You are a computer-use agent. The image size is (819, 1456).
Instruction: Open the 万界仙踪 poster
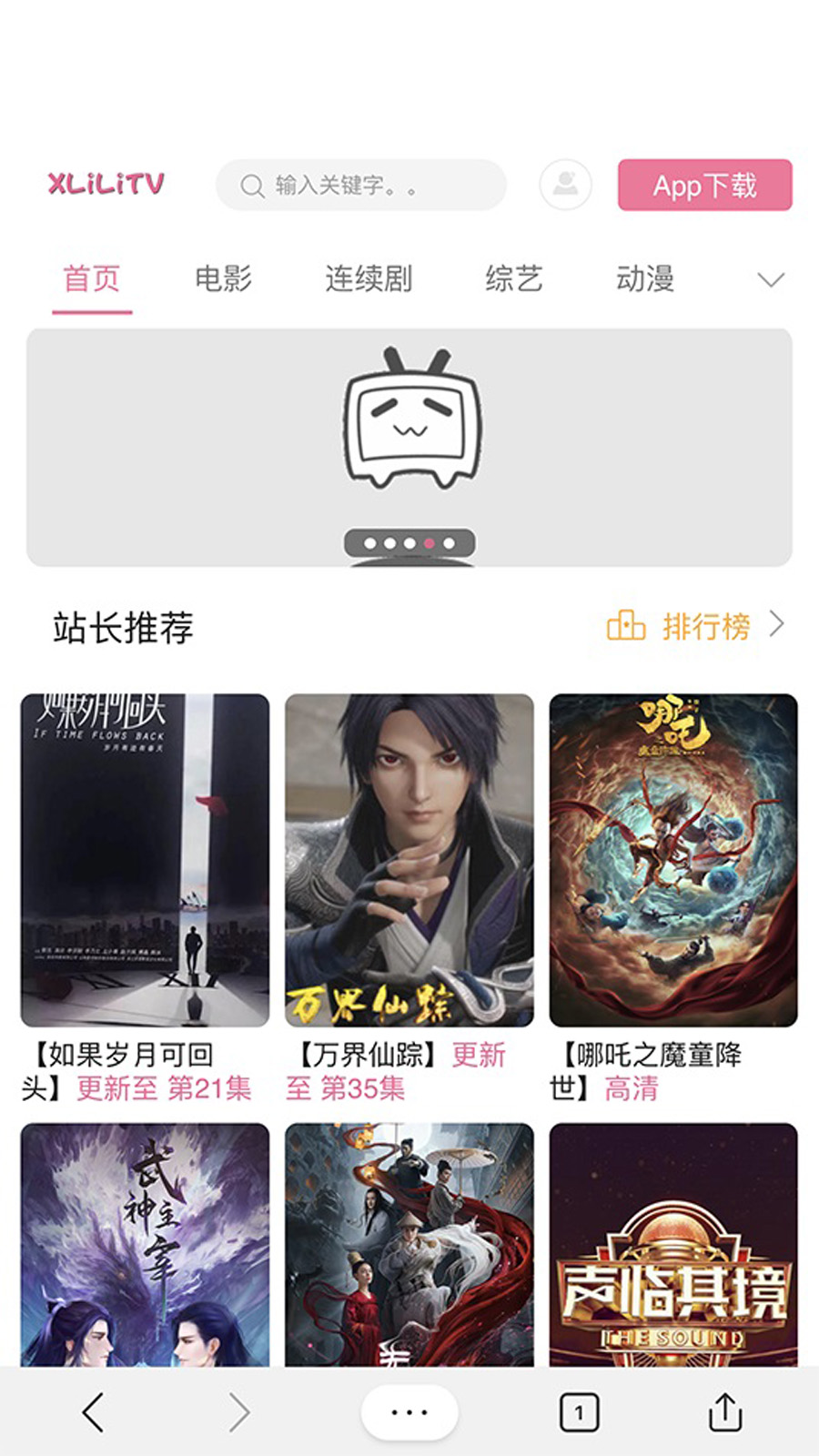[x=409, y=860]
